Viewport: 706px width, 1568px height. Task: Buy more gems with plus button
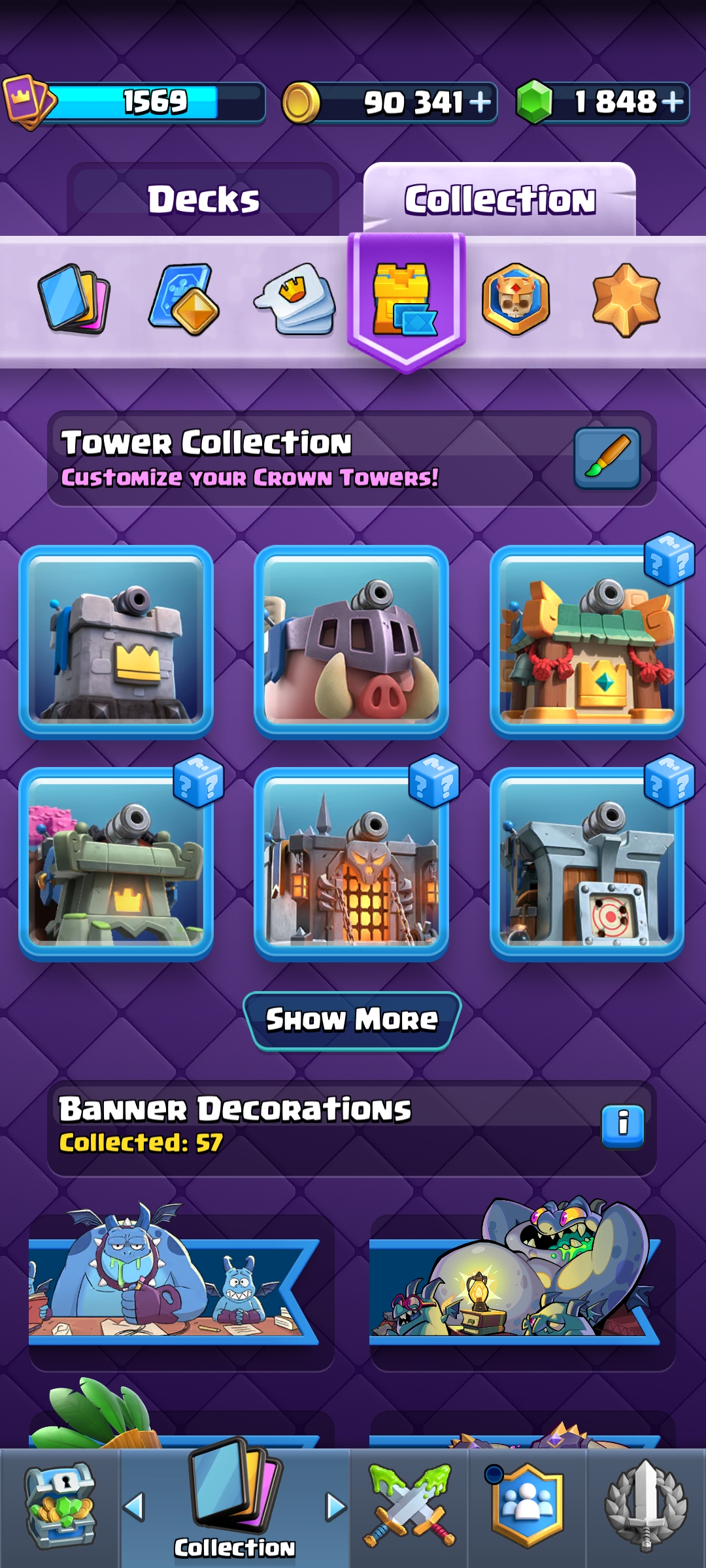672,103
